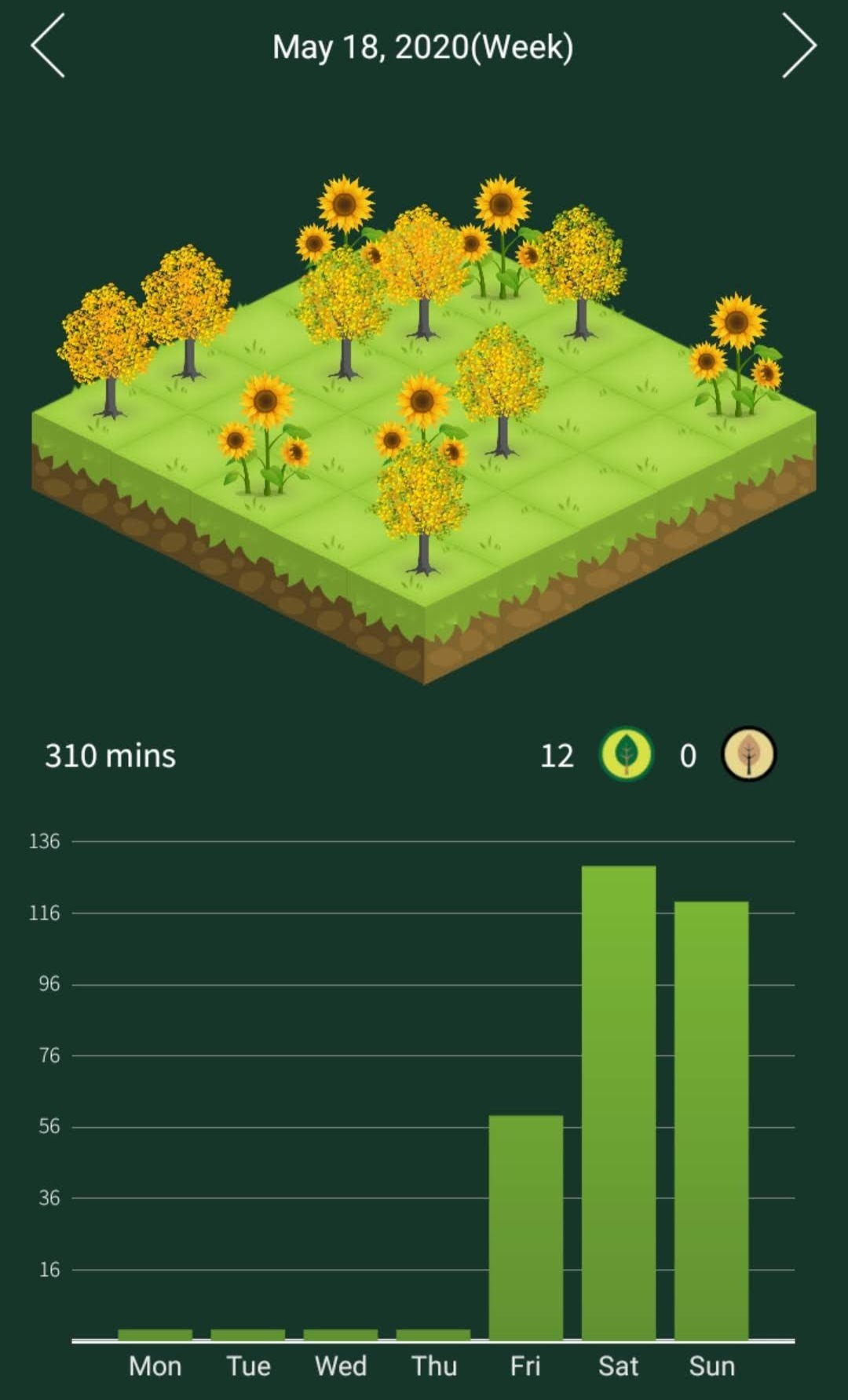Screen dimensions: 848x1400
Task: Go to the next week
Action: coord(799,46)
